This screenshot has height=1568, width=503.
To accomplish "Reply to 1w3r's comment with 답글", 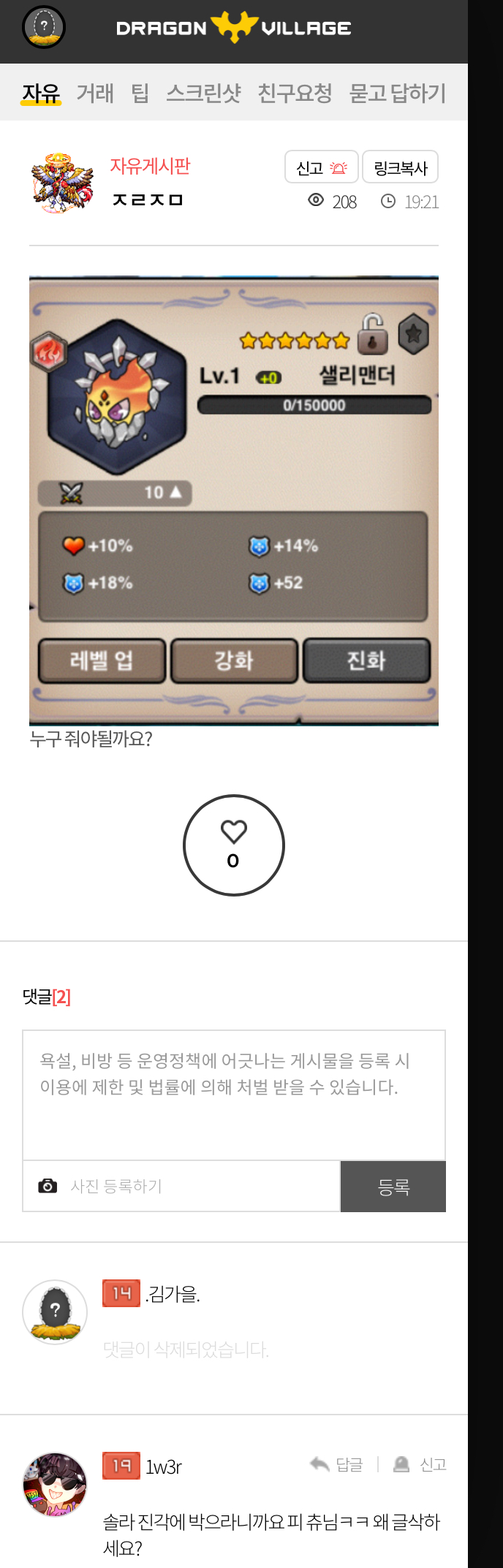I will pyautogui.click(x=337, y=1464).
